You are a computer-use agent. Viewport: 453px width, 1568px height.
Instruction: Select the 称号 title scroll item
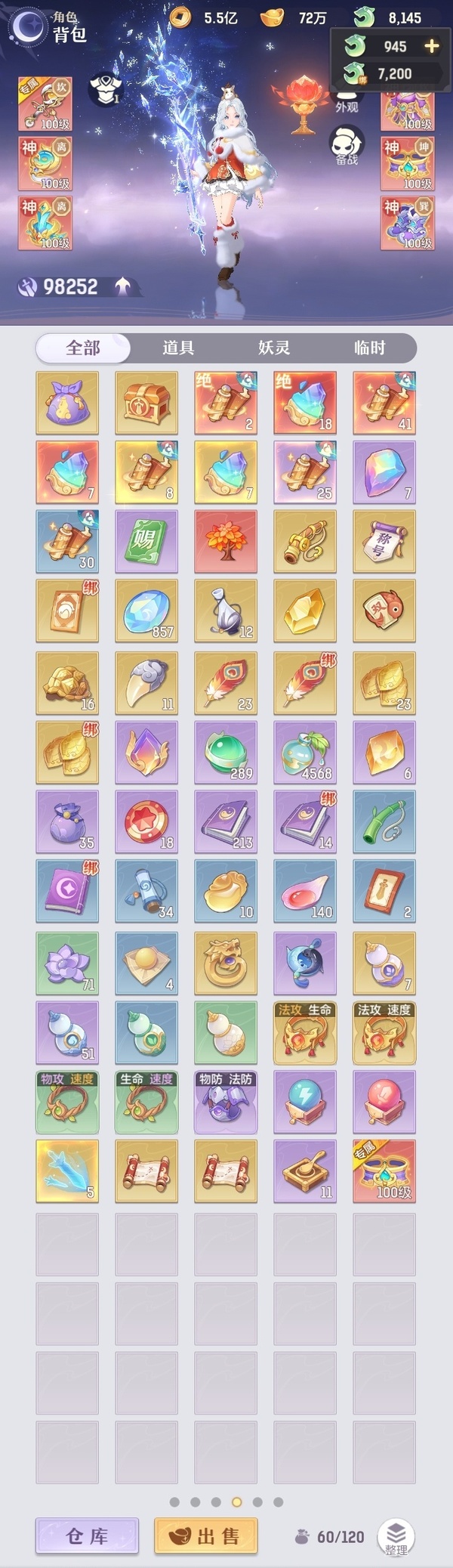[x=384, y=541]
